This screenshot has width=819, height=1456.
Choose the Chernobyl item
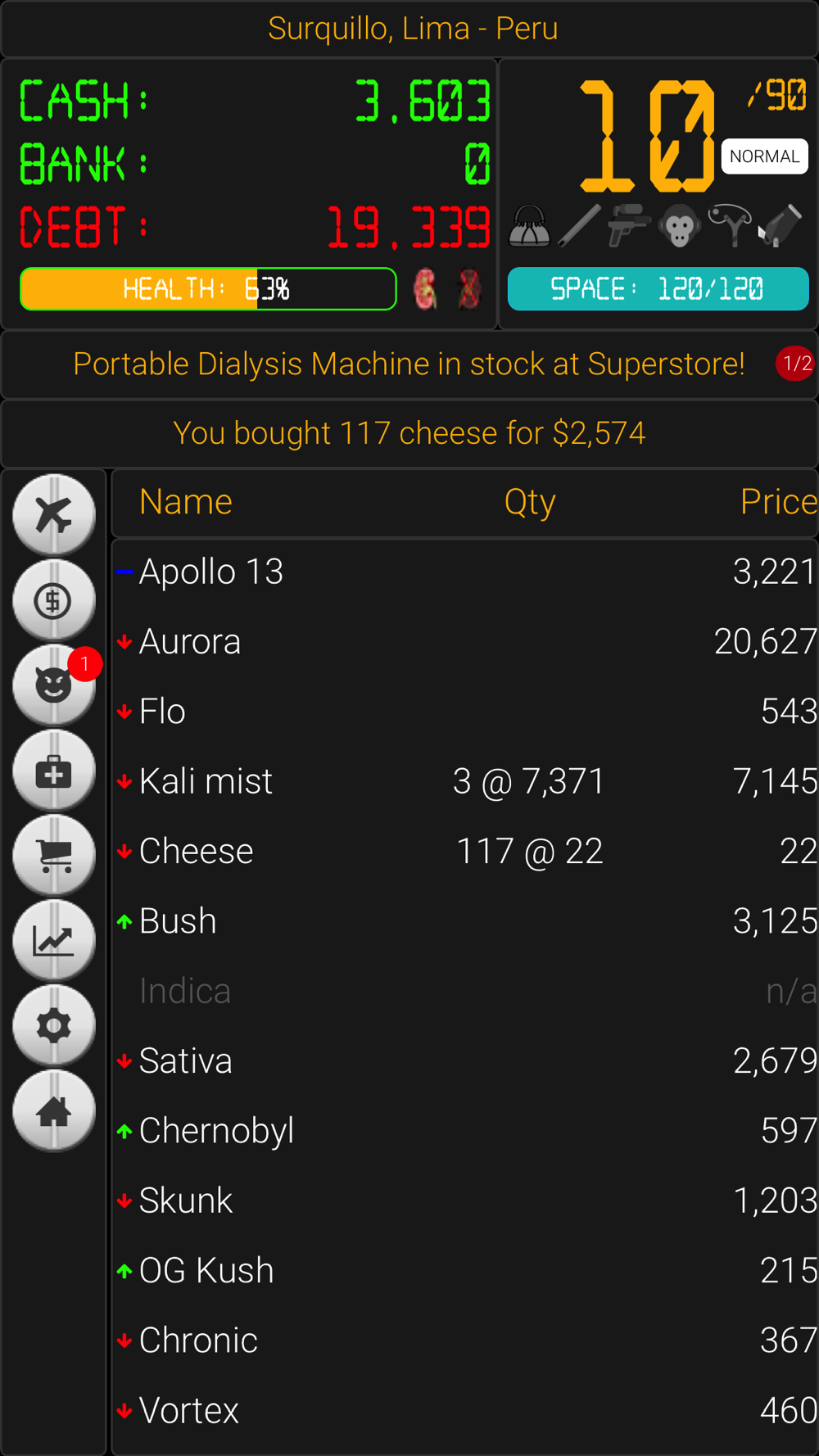tap(465, 1131)
